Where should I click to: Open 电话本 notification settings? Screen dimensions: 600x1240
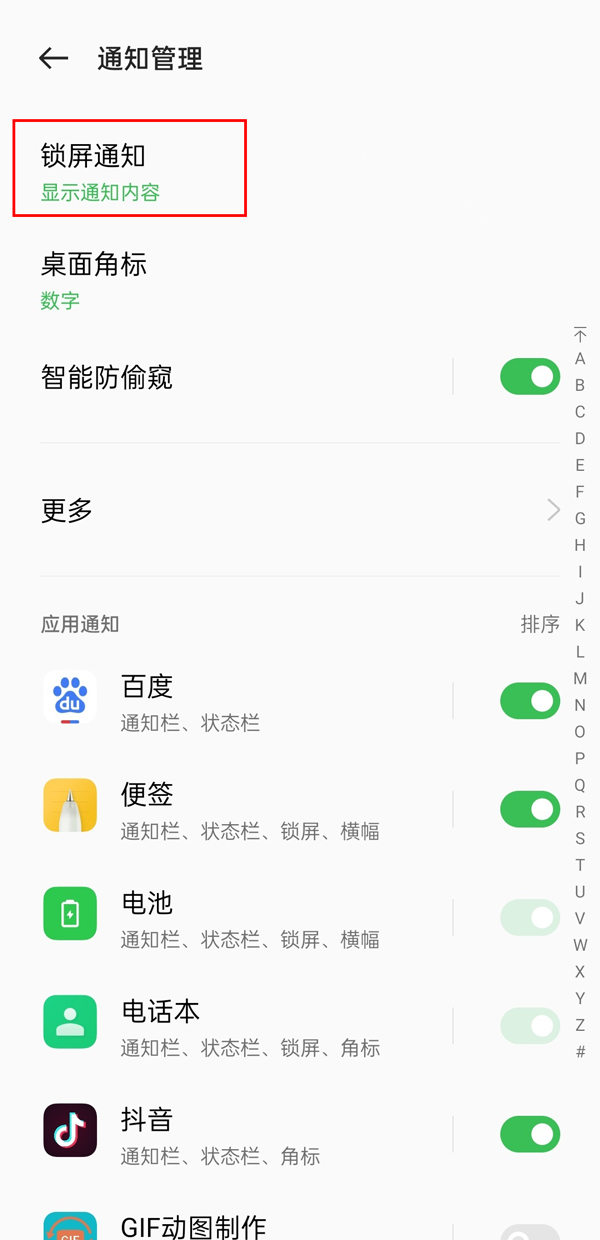point(250,1027)
